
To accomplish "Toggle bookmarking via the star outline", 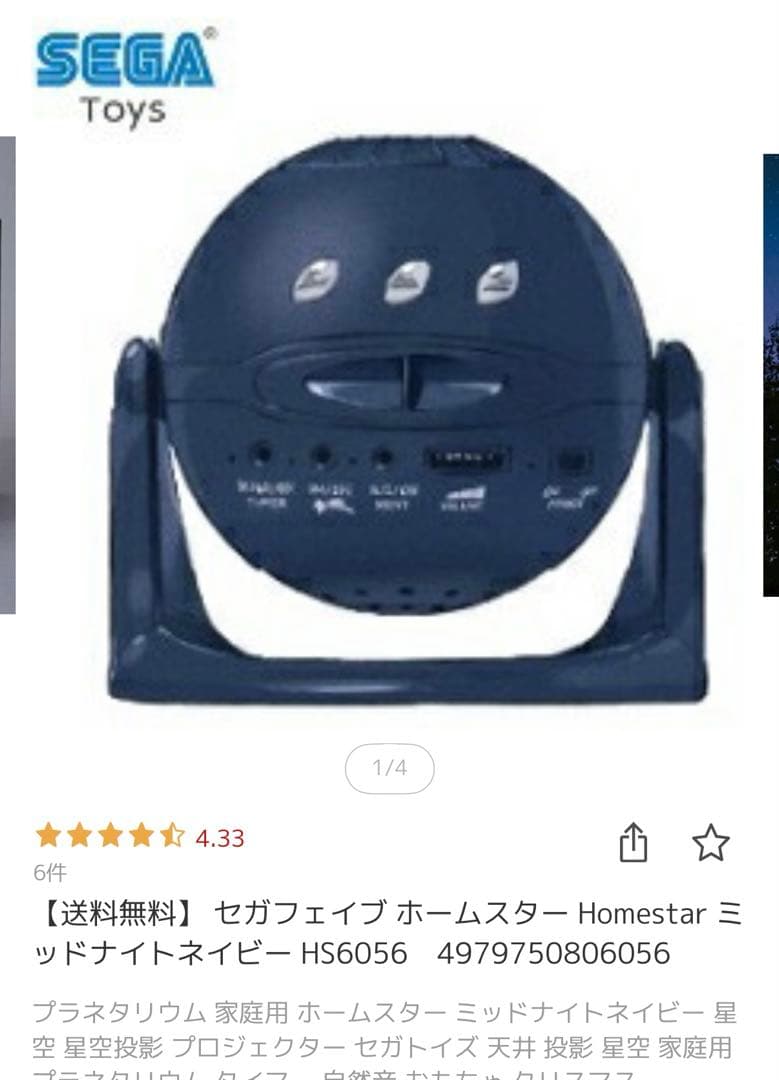I will click(x=712, y=841).
